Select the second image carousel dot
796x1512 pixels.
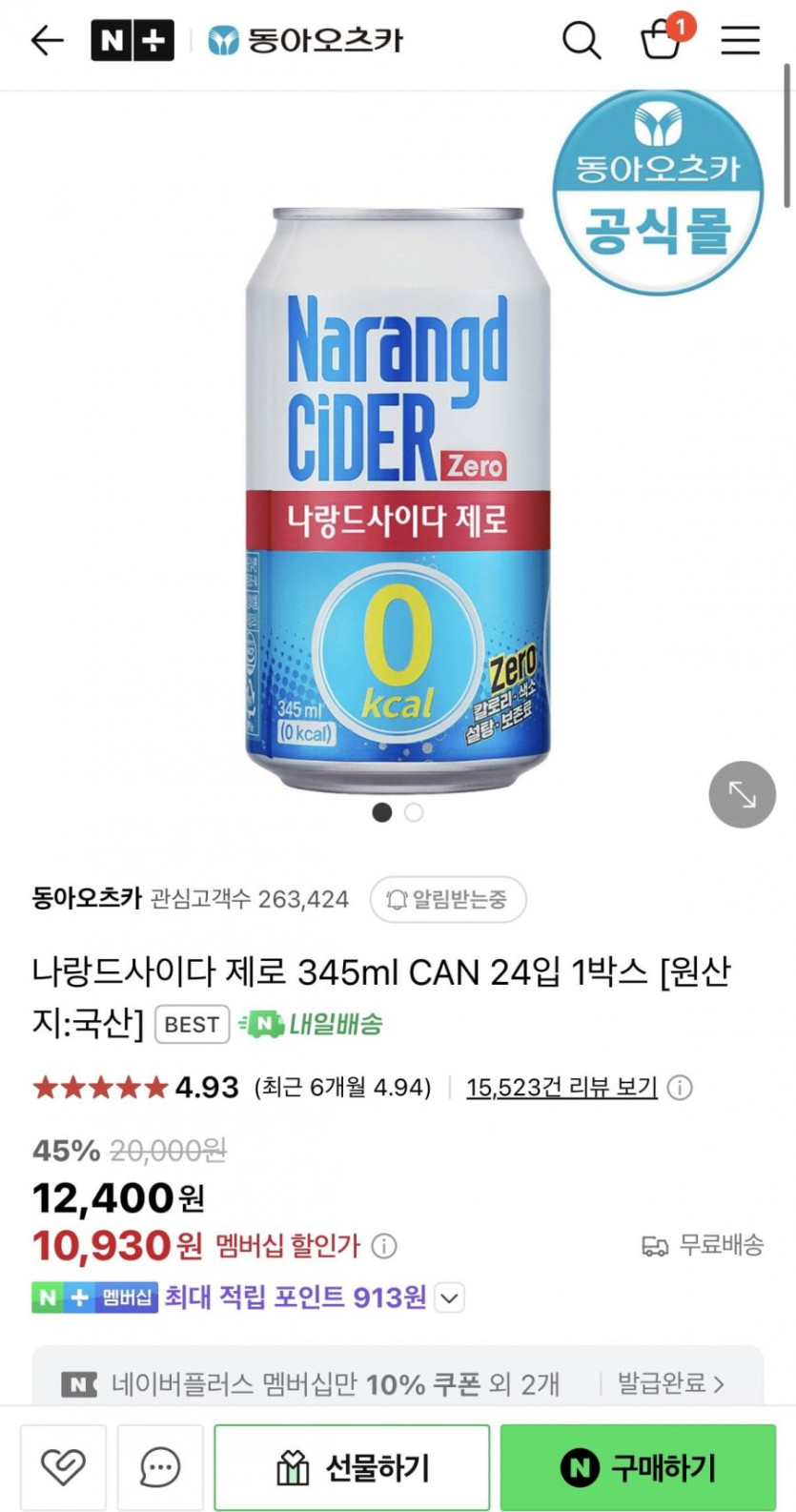(413, 812)
